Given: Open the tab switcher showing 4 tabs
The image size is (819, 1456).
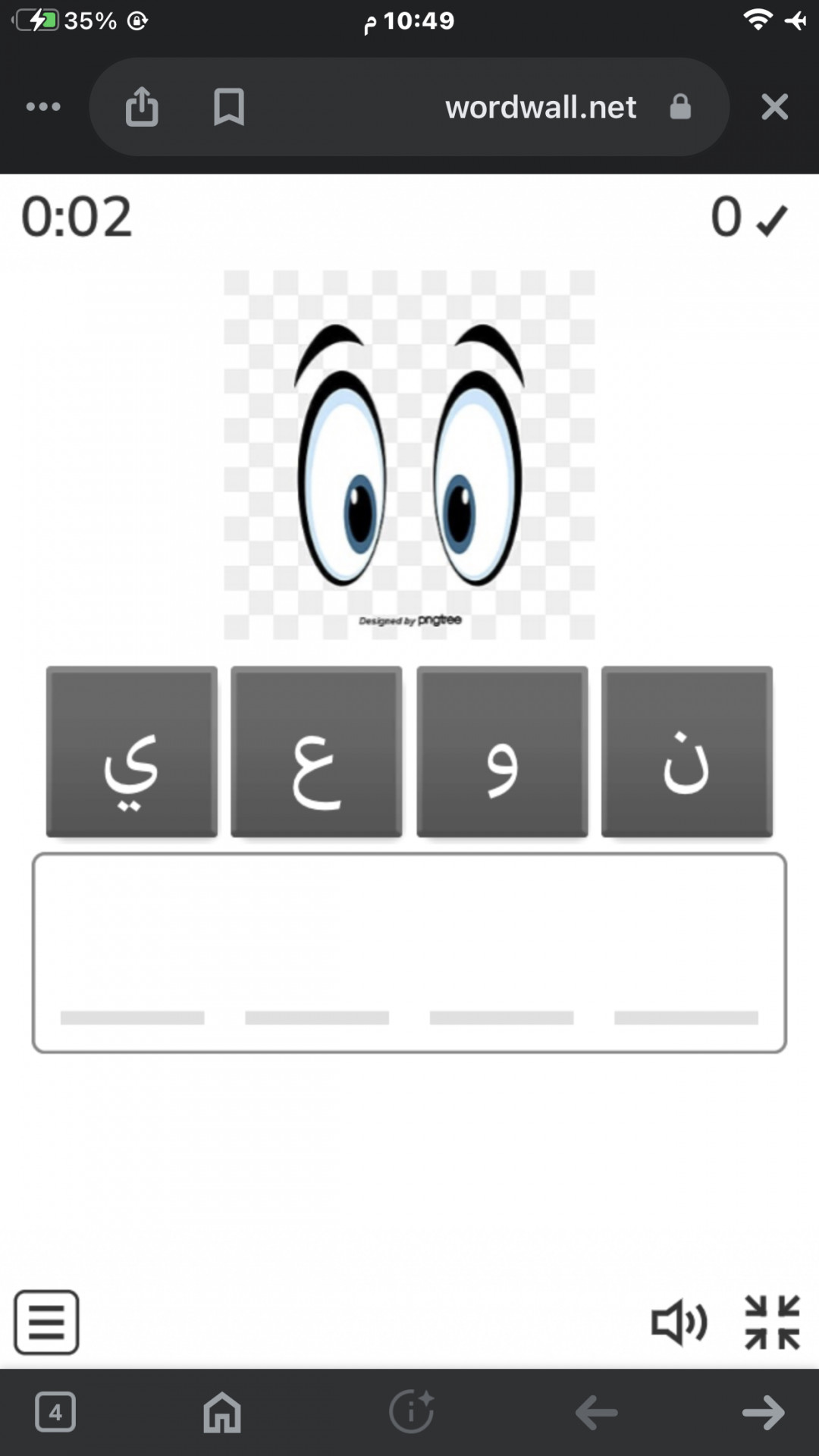Looking at the screenshot, I should 55,1412.
